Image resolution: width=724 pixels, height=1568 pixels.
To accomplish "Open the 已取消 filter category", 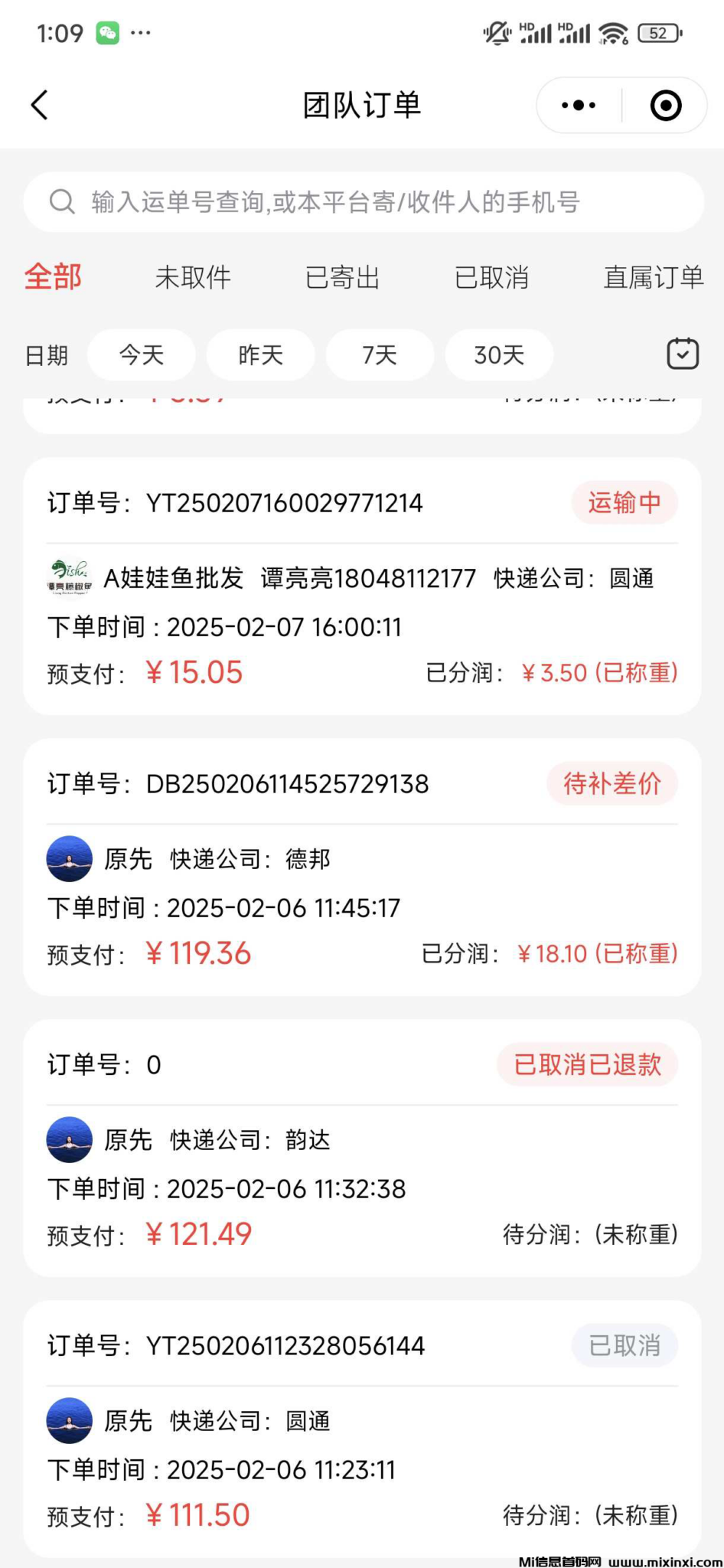I will point(492,278).
